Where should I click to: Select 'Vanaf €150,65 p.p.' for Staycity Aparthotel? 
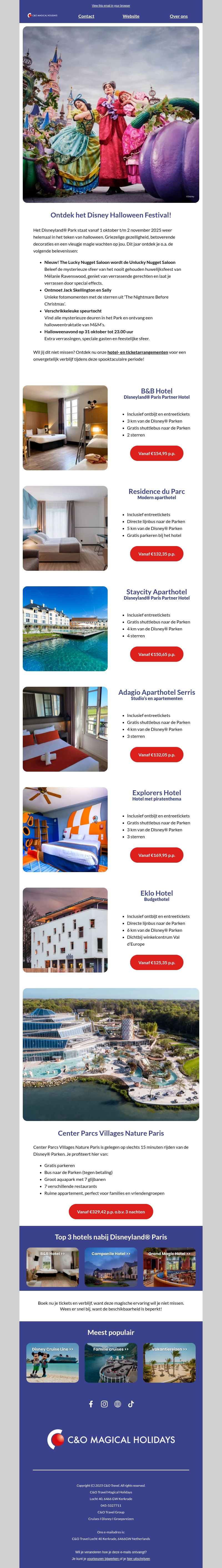[156, 654]
